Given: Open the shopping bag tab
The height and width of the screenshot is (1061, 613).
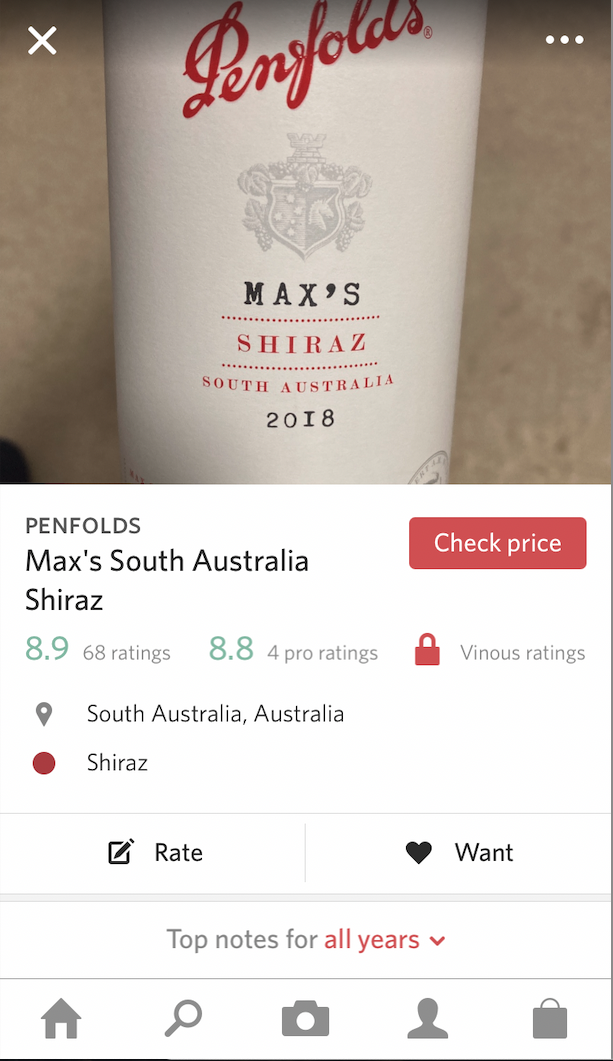Looking at the screenshot, I should [549, 1018].
